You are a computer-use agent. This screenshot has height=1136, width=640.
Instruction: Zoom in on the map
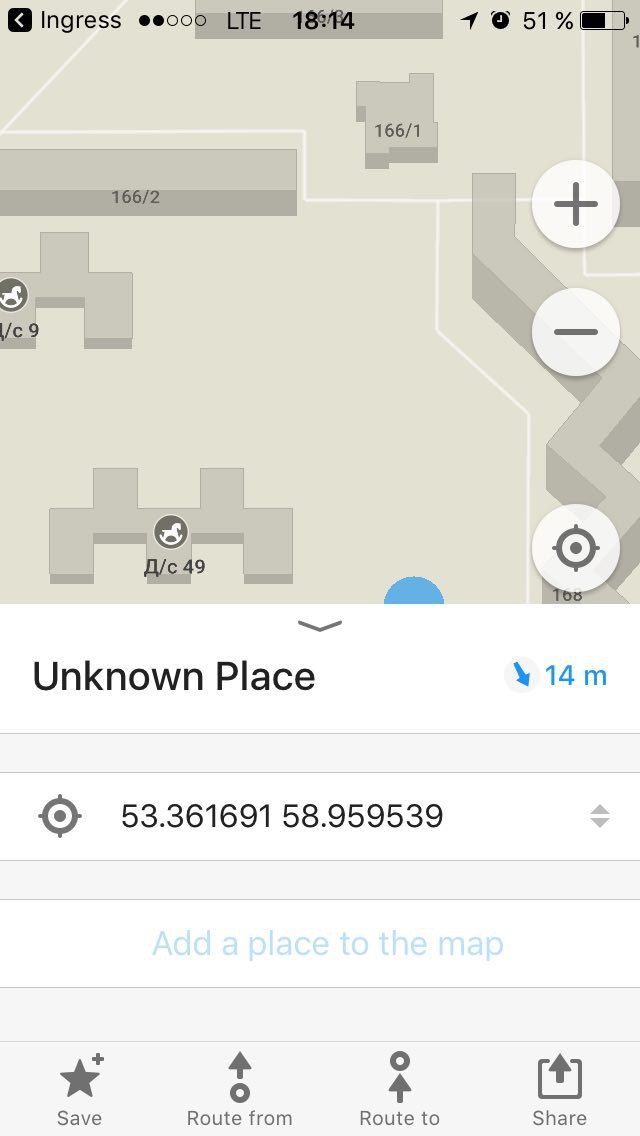575,204
